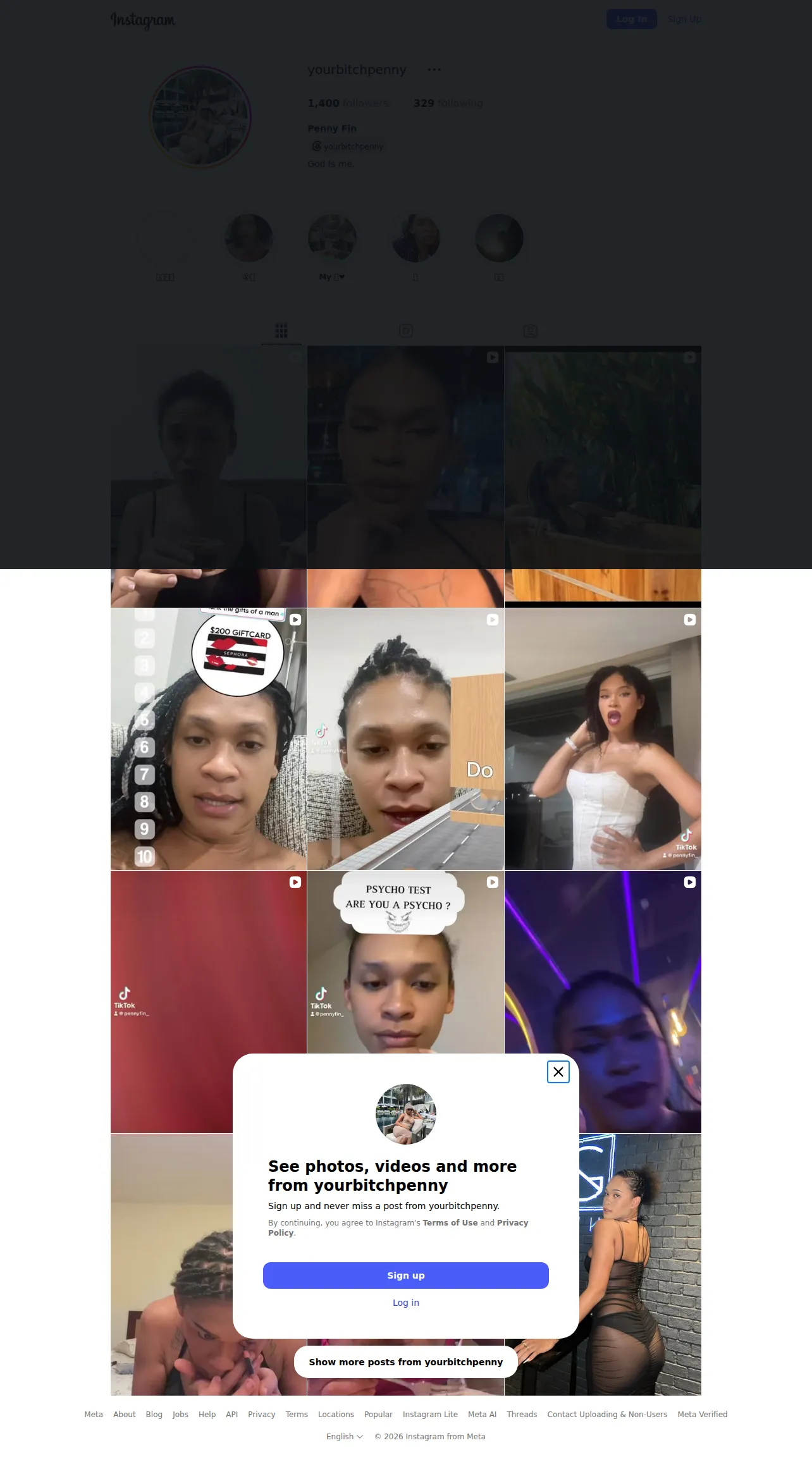This screenshot has width=812, height=1481.
Task: Tap Log in inside the dialog
Action: pos(406,1303)
